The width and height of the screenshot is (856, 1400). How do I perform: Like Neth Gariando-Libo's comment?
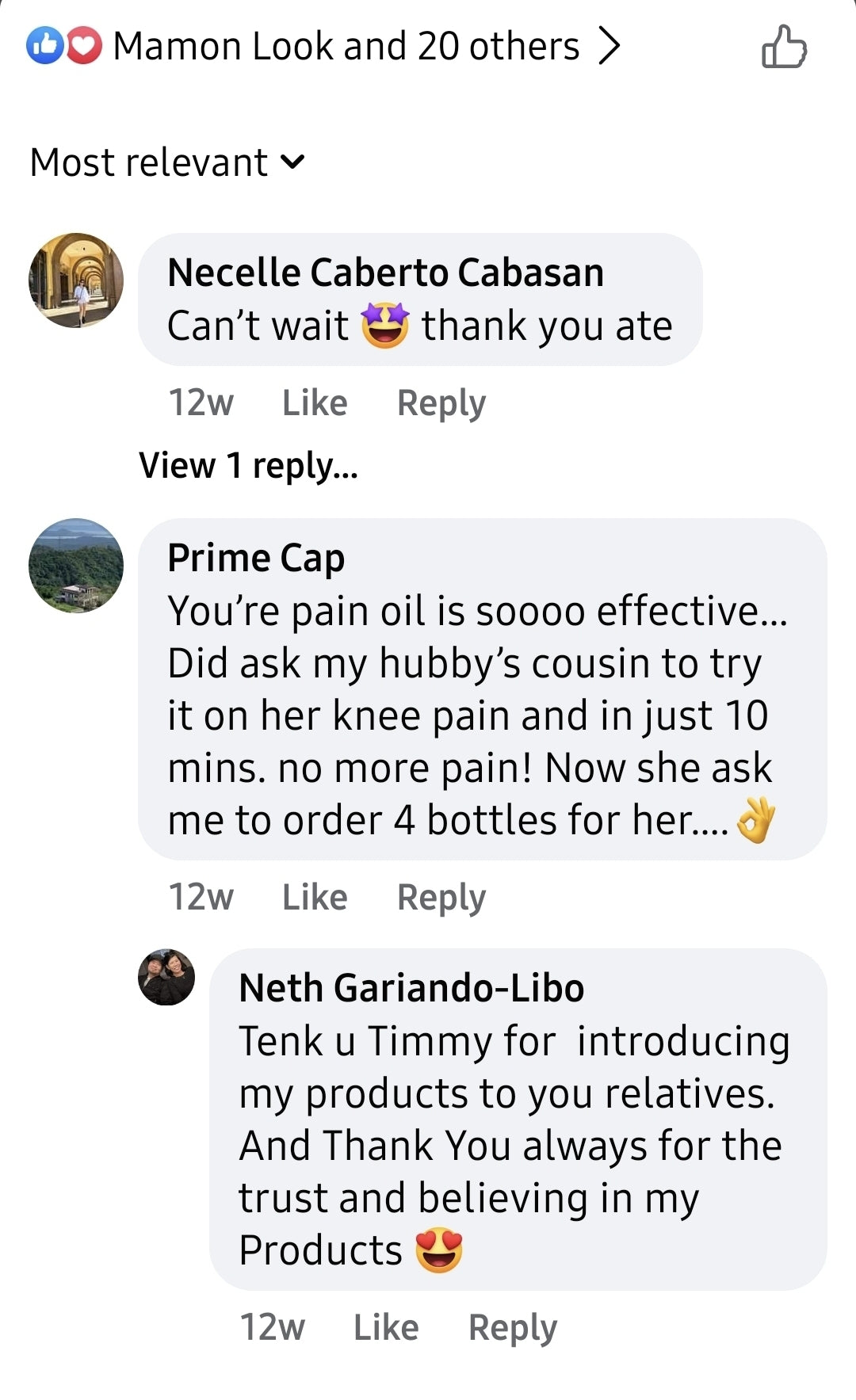coord(385,1326)
